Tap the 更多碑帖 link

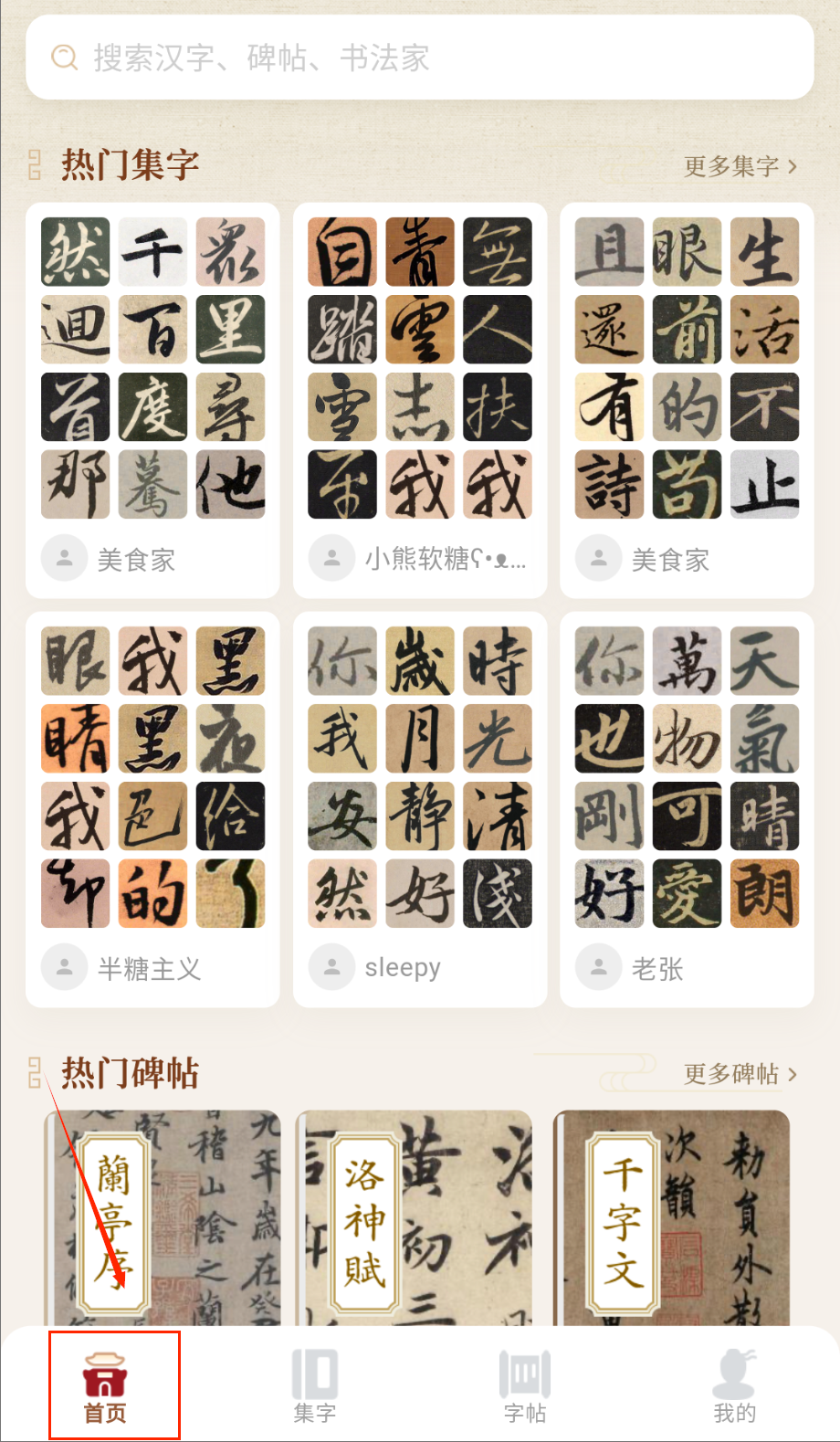(740, 1074)
